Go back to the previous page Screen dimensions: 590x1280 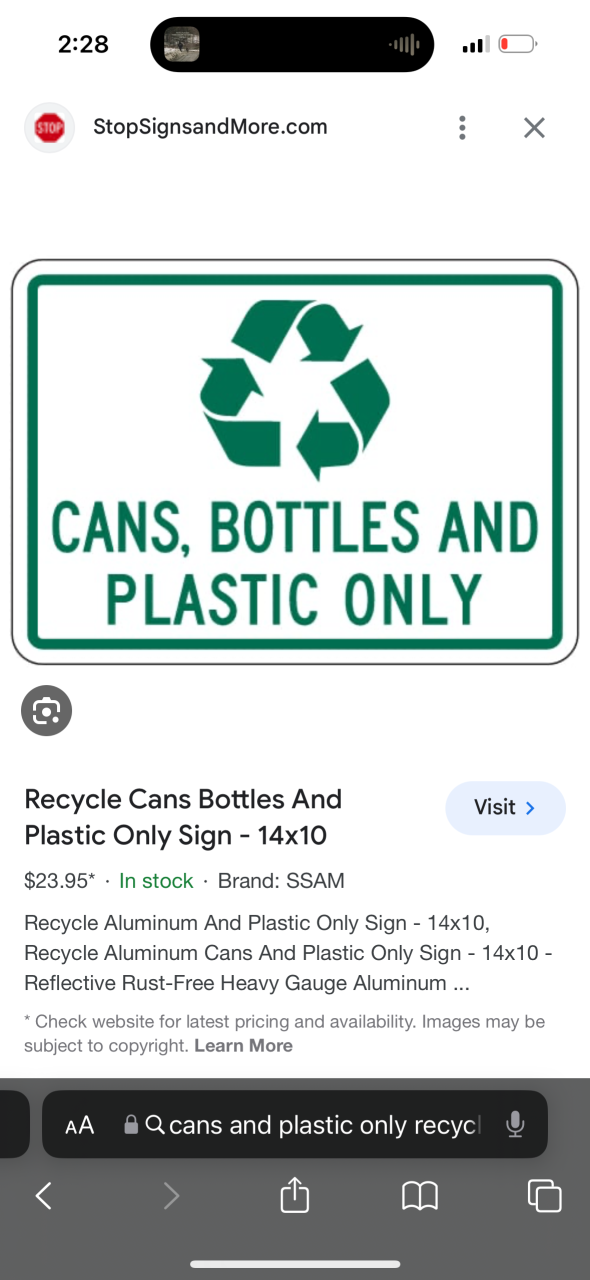pos(43,1195)
